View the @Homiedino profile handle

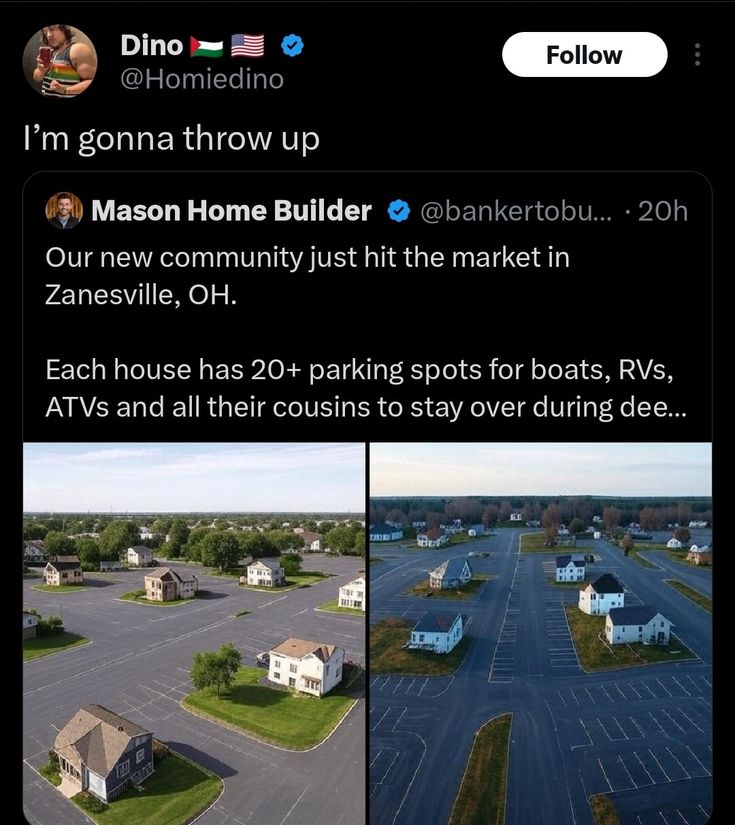click(202, 79)
